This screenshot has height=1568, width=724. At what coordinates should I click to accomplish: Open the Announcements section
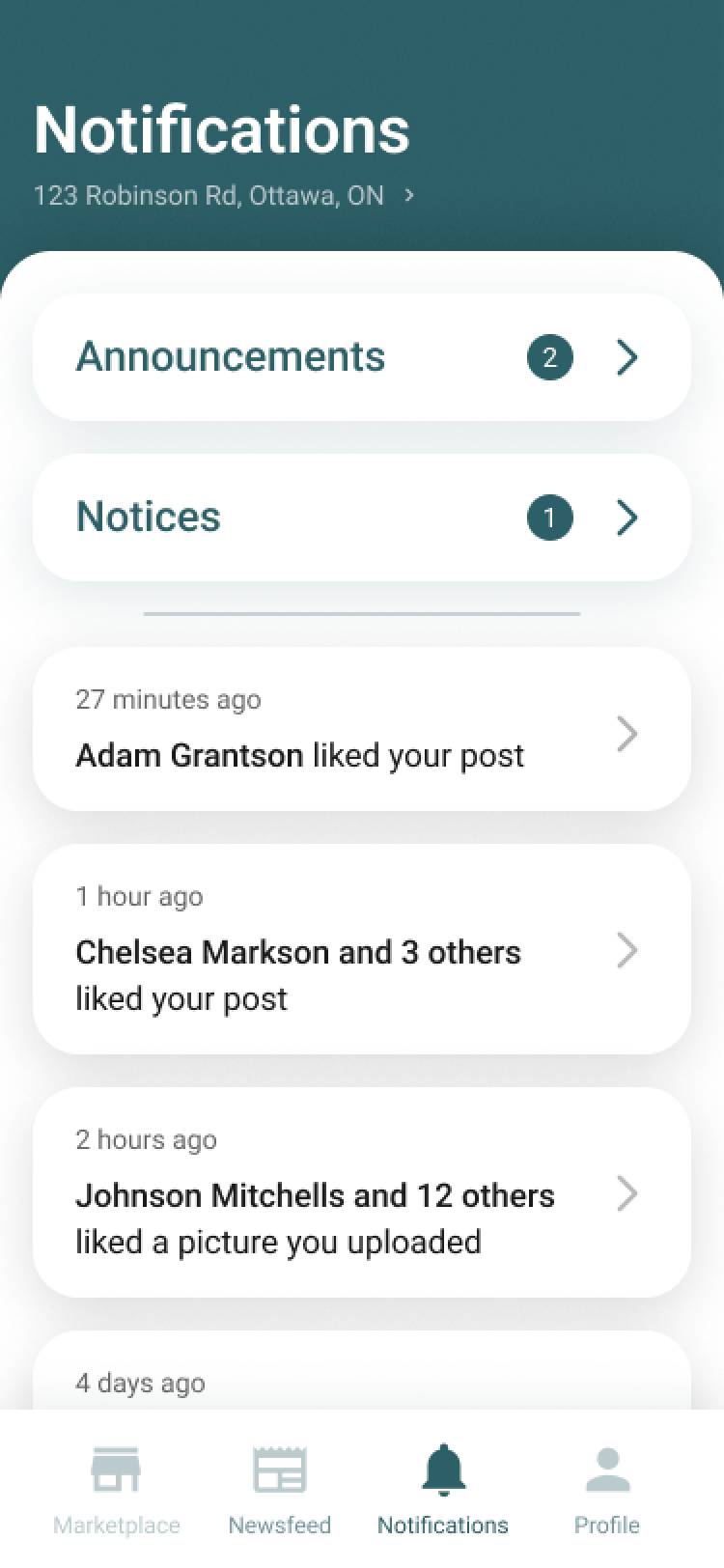362,357
